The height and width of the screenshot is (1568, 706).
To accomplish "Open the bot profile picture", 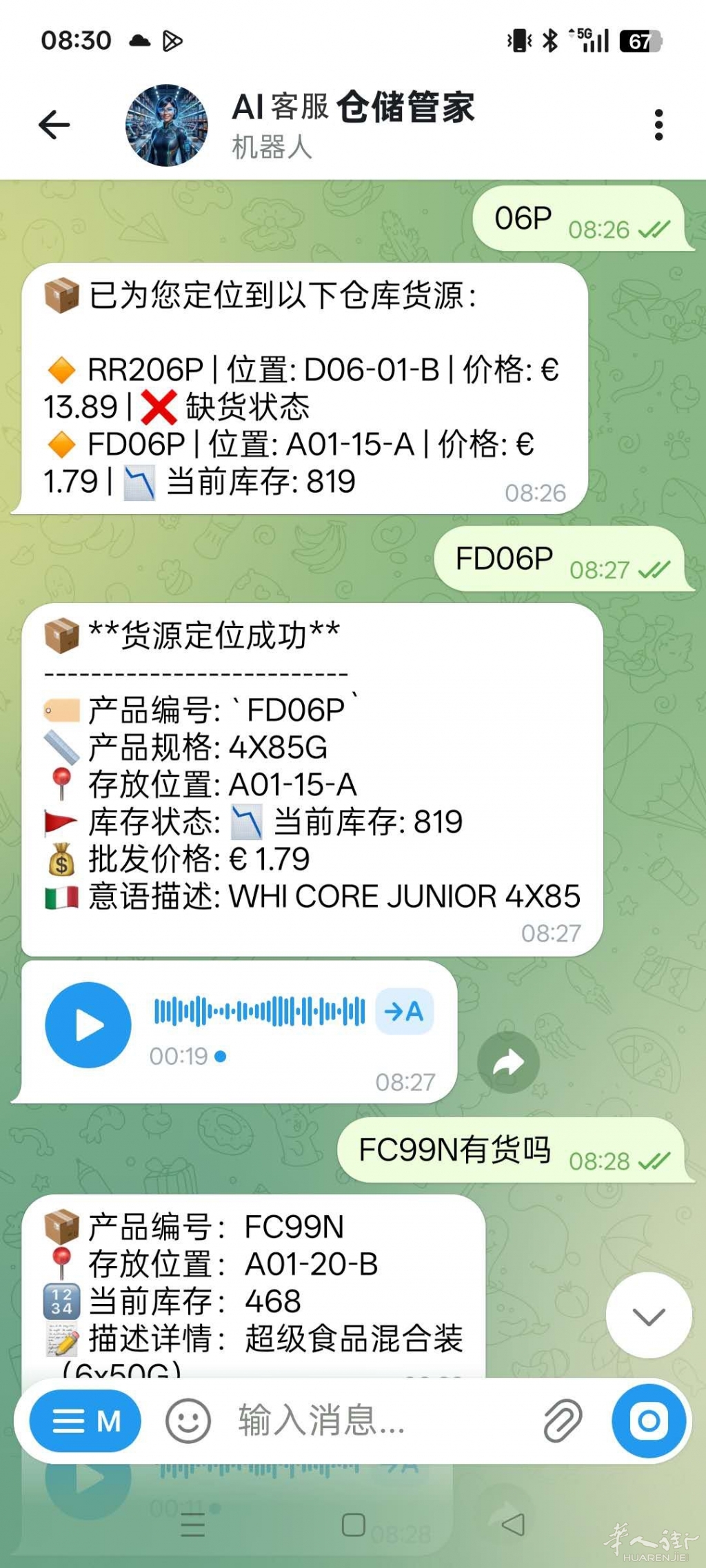I will pyautogui.click(x=166, y=125).
